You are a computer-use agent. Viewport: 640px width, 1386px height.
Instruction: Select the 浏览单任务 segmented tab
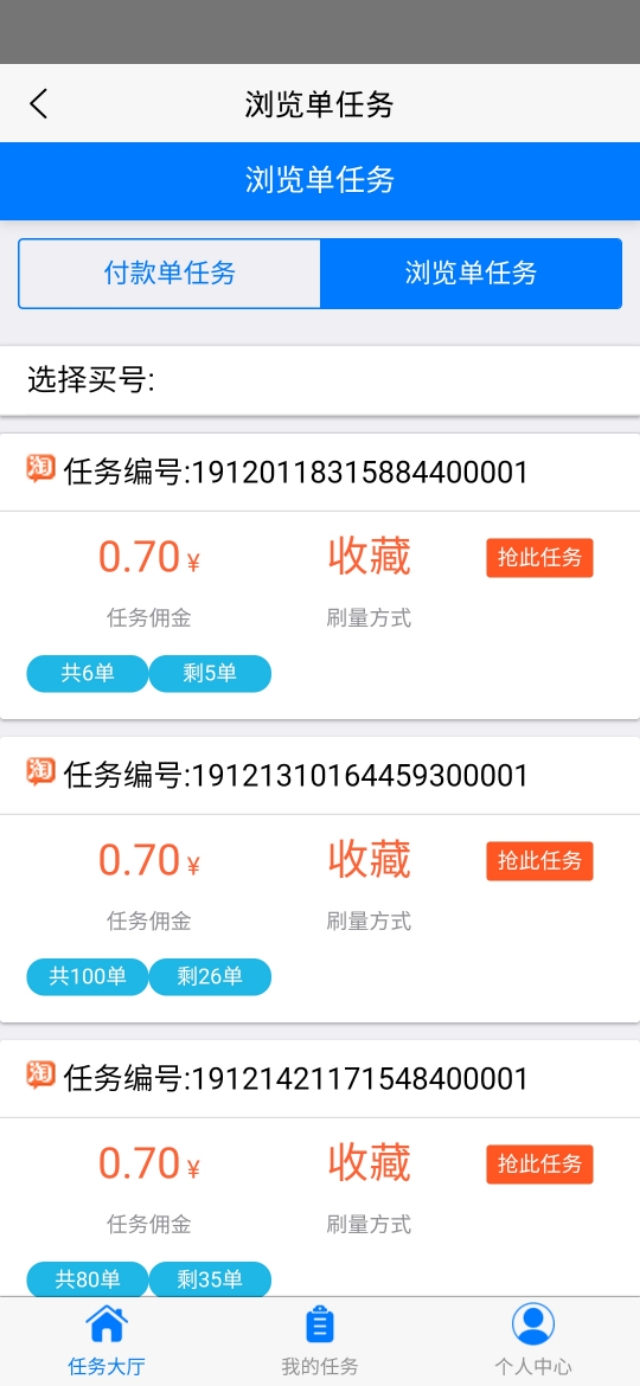point(470,273)
